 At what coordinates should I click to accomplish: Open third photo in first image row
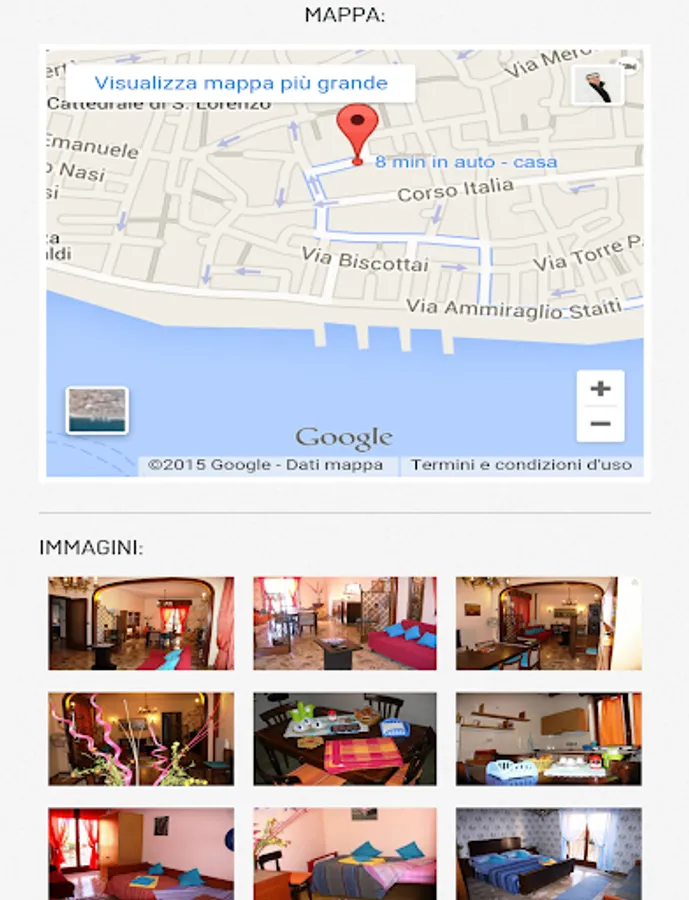pyautogui.click(x=548, y=623)
